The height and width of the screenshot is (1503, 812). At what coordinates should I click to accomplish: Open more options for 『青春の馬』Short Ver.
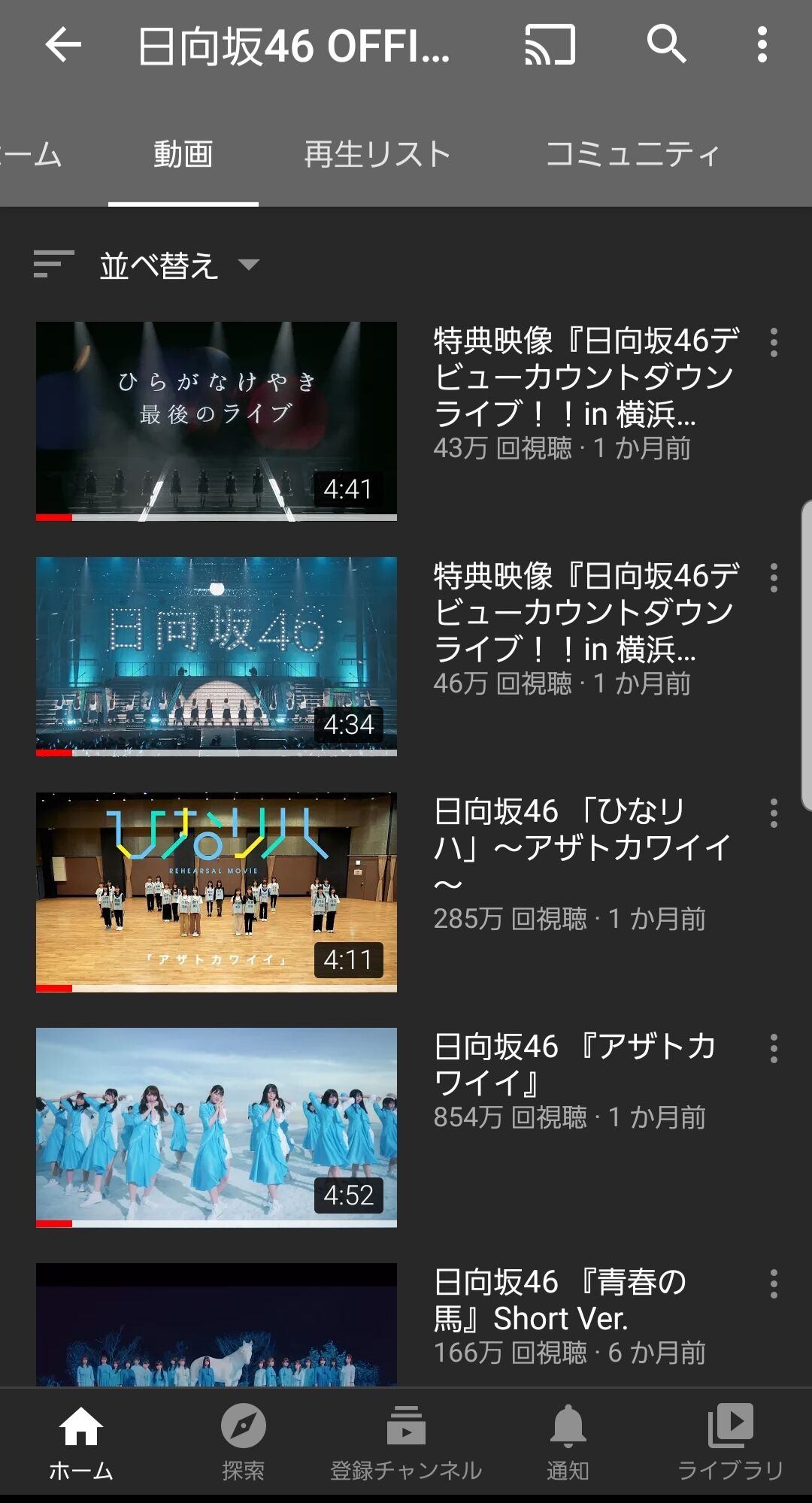774,1283
